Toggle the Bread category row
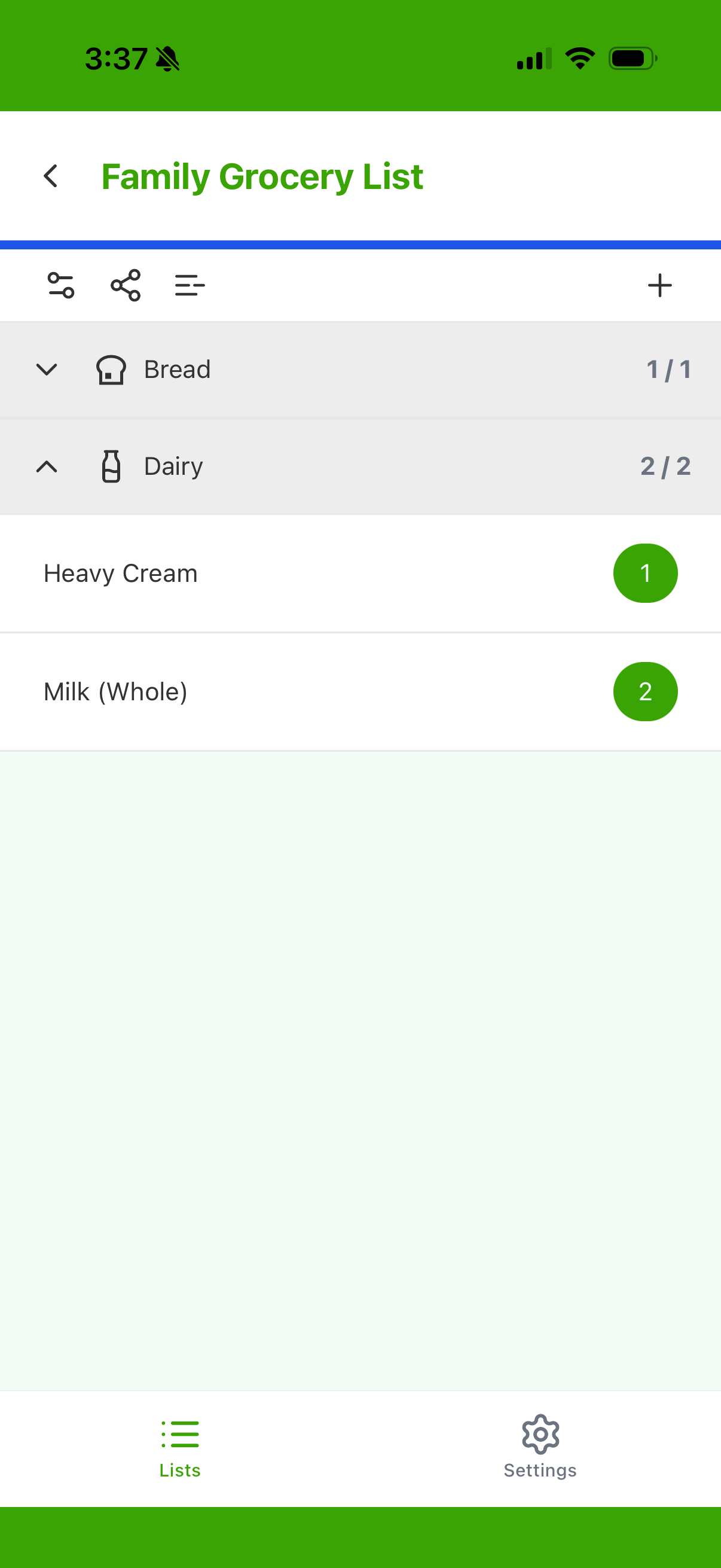The height and width of the screenshot is (1568, 721). pos(360,369)
